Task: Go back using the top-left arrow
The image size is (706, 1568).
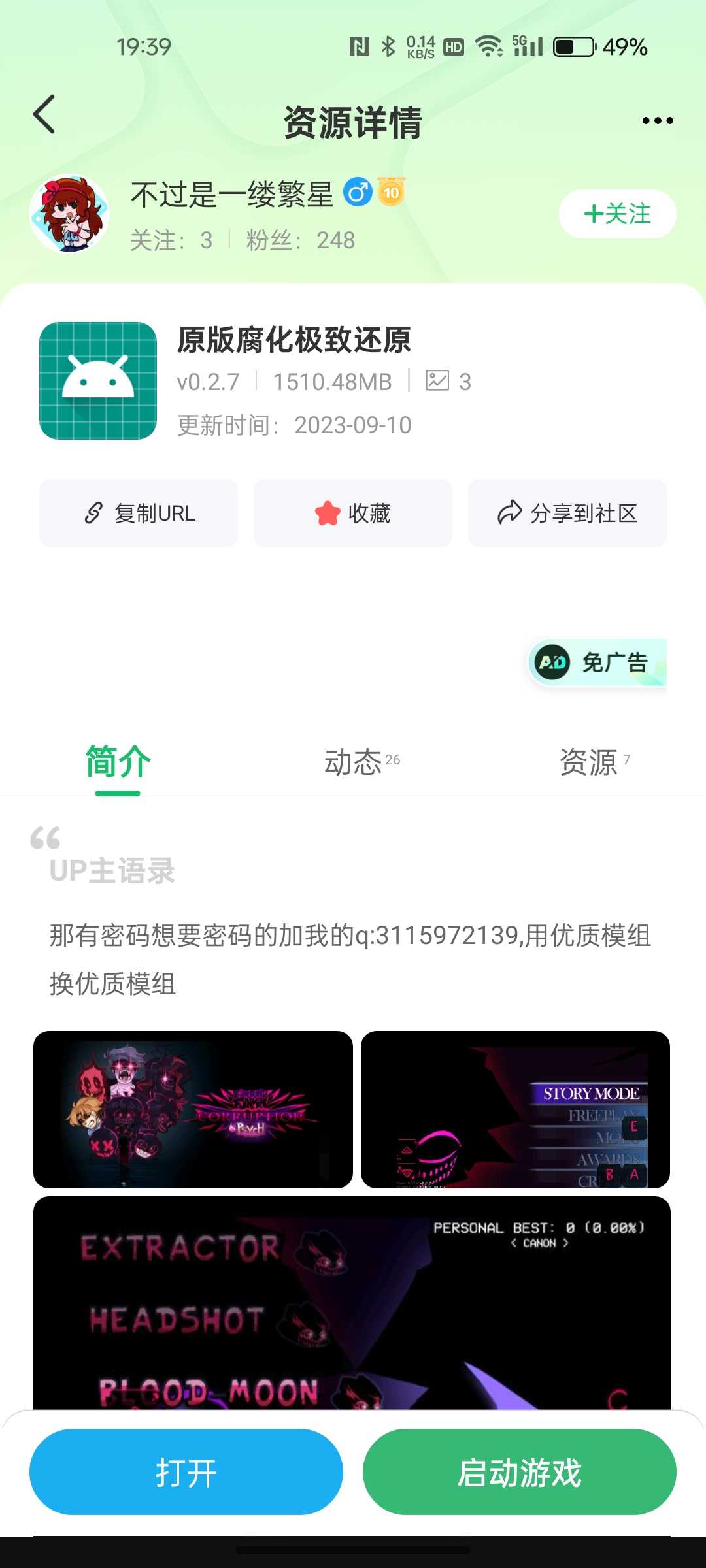Action: point(44,115)
